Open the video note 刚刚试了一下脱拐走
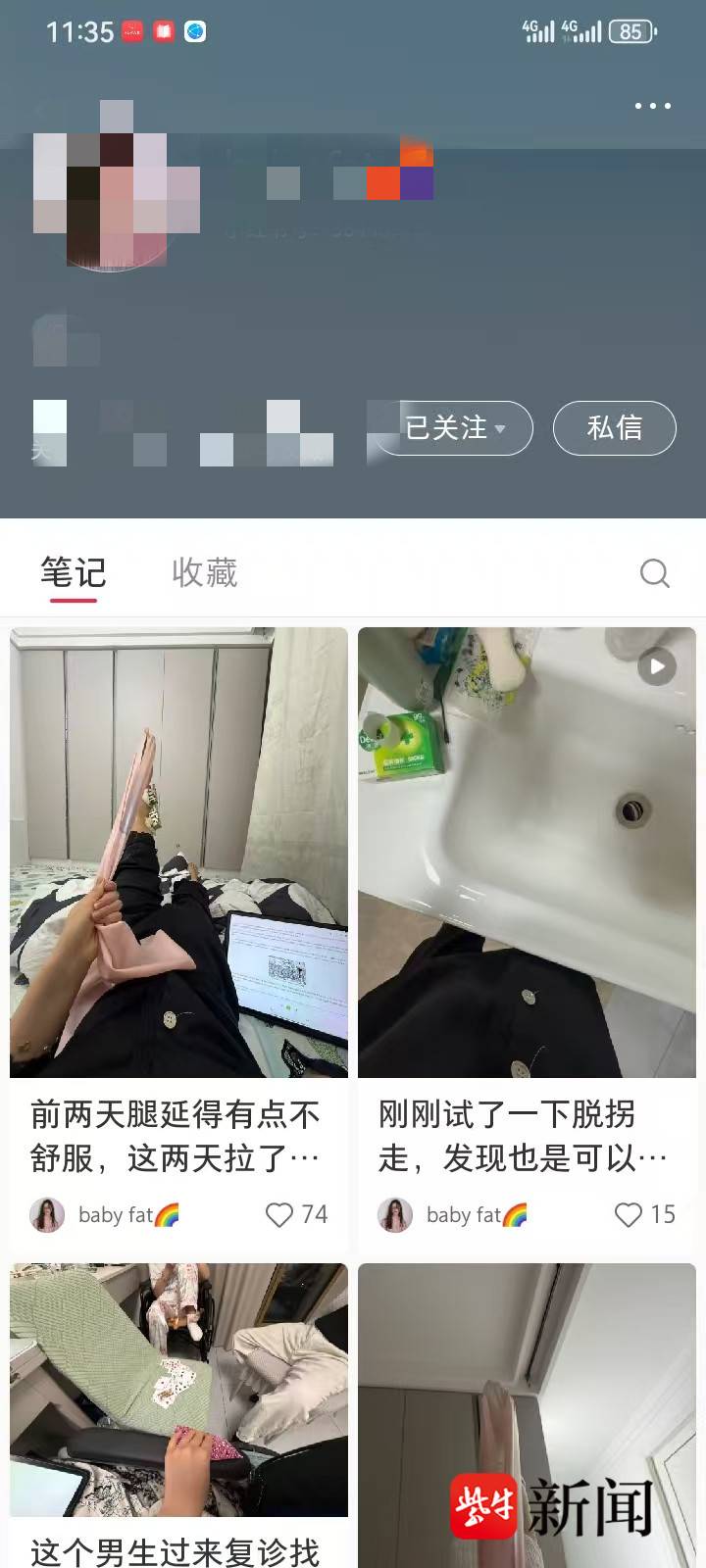 527,853
